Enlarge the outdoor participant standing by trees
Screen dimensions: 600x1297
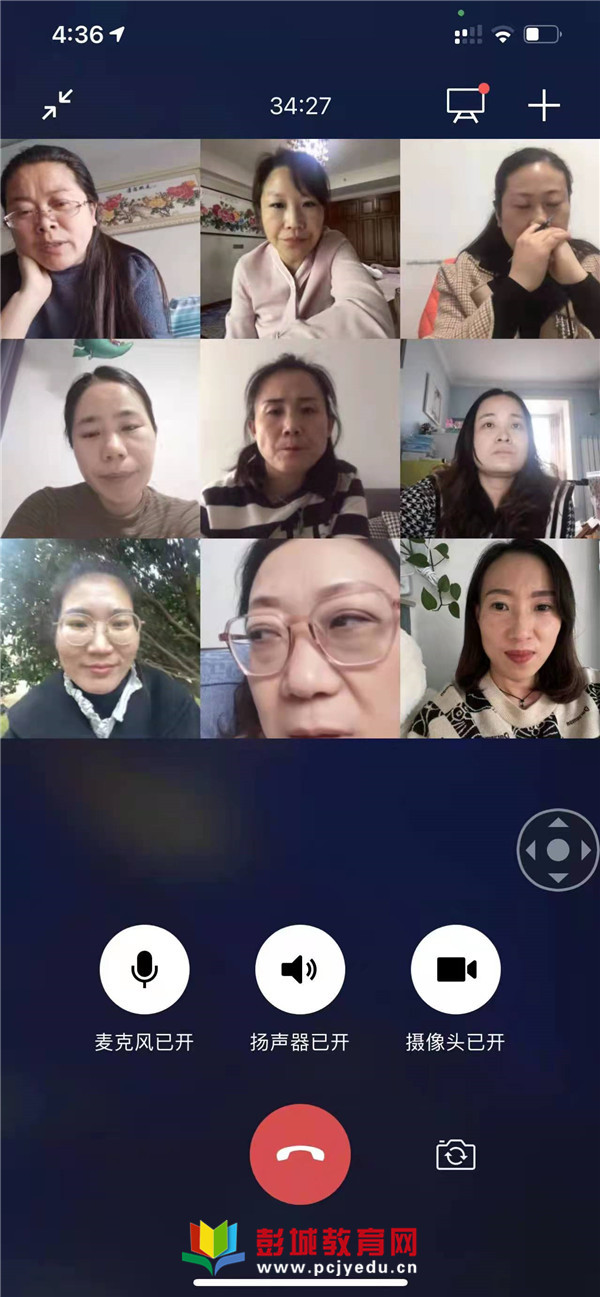coord(100,639)
